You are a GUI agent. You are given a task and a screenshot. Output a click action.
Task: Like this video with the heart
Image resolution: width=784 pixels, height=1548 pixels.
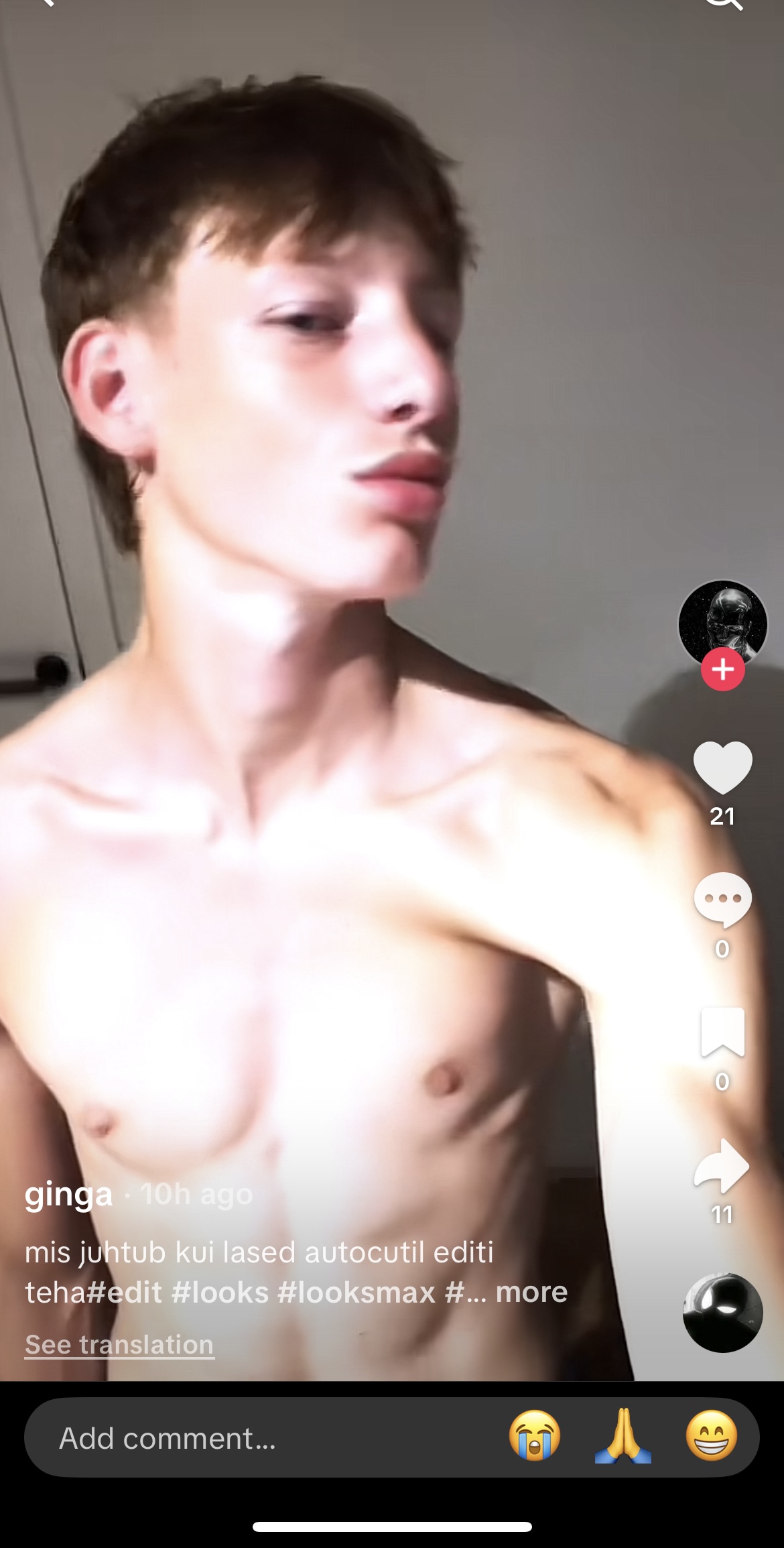click(x=722, y=767)
